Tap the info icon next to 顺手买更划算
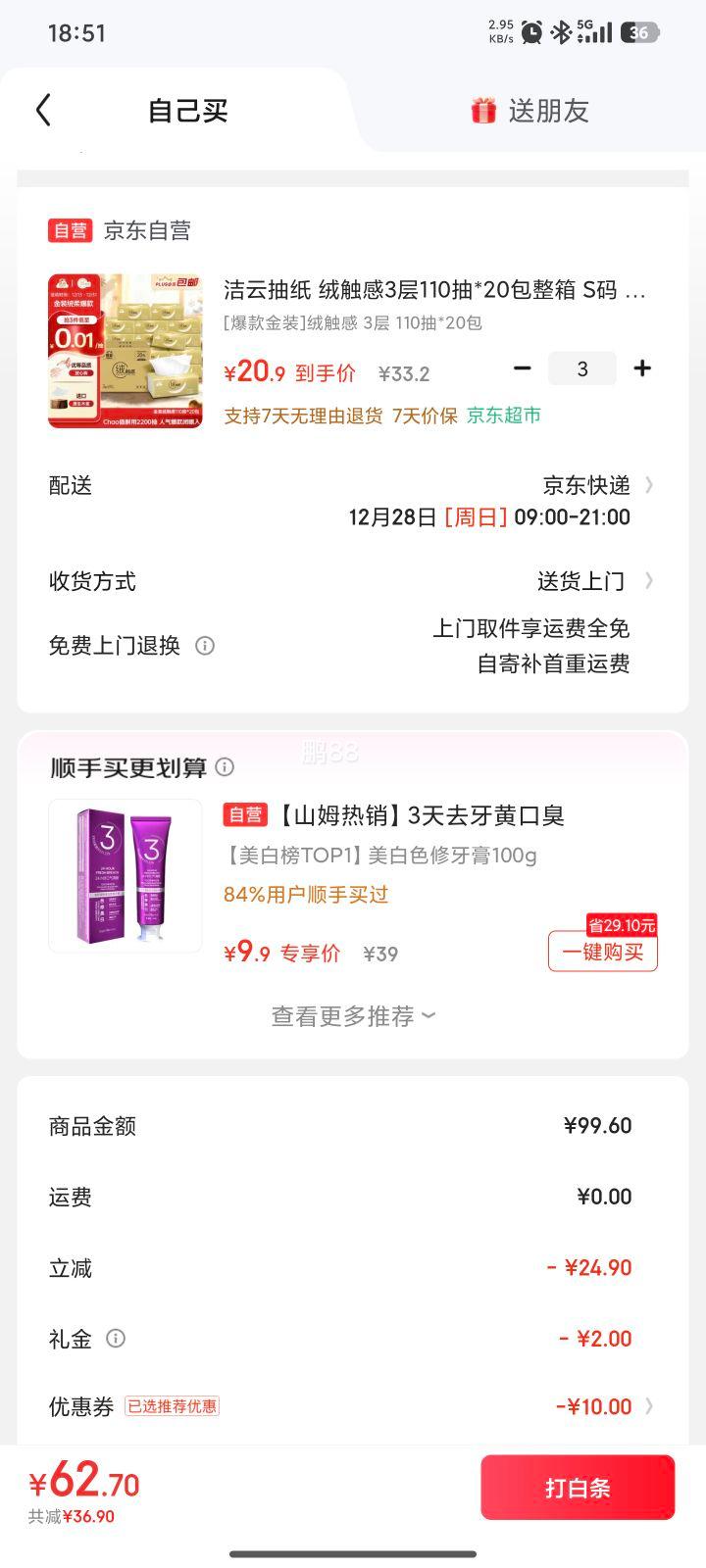Image resolution: width=706 pixels, height=1568 pixels. point(224,768)
